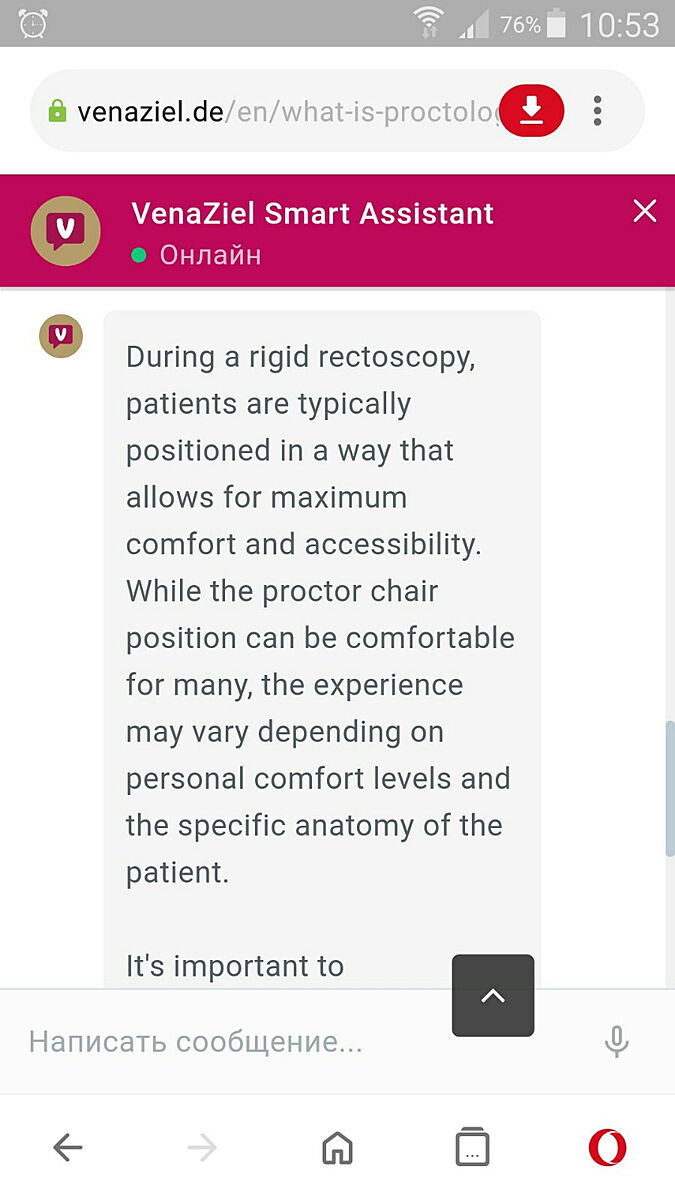Open the browser home page

click(337, 1148)
